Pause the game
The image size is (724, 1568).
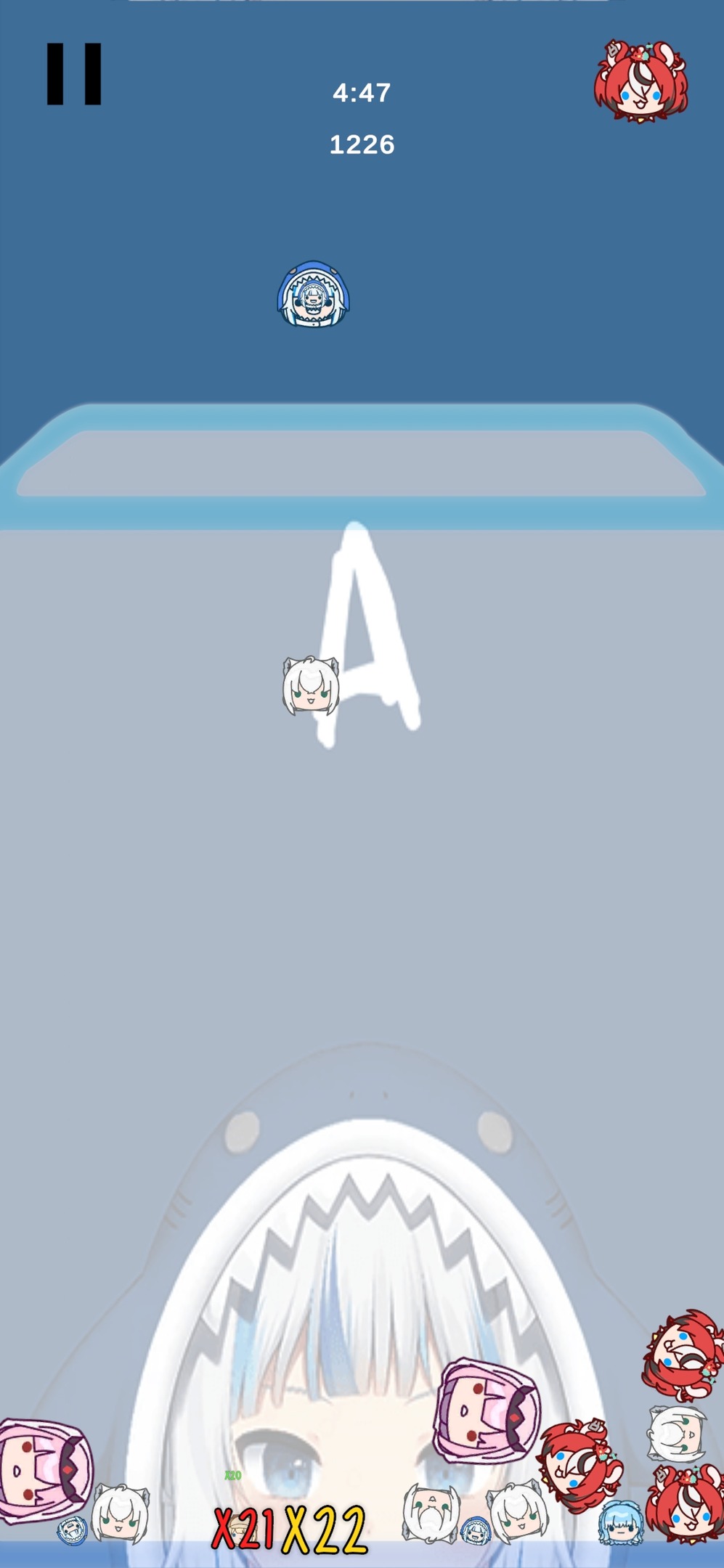coord(73,74)
